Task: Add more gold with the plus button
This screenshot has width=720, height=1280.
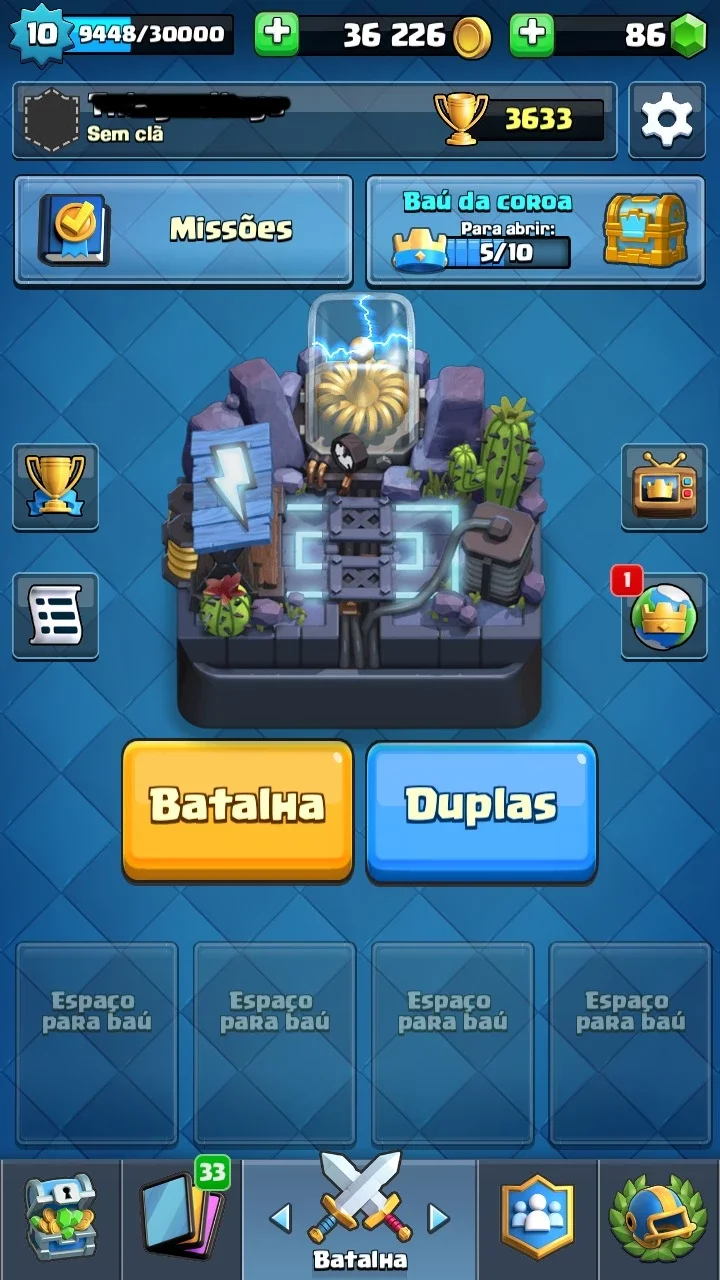Action: 277,35
